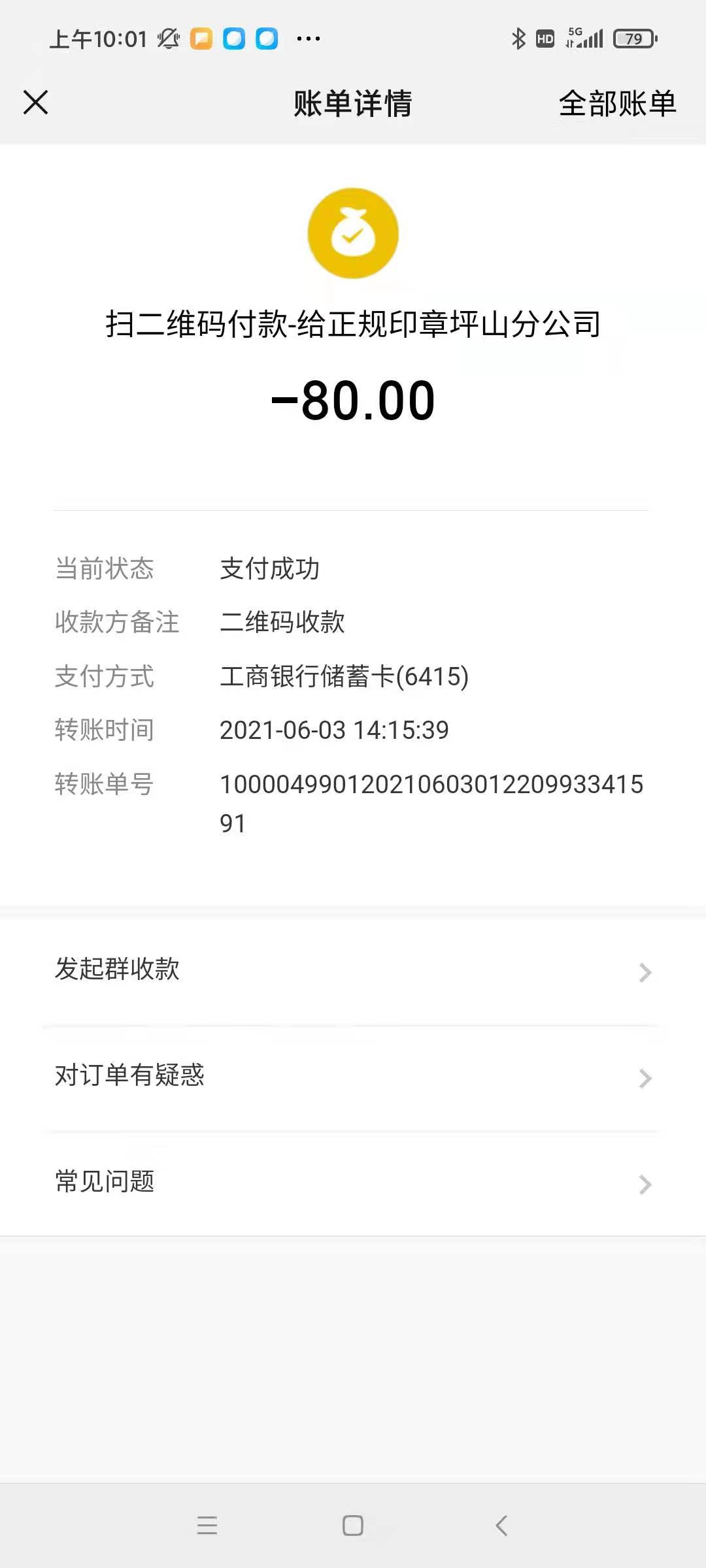Image resolution: width=706 pixels, height=1568 pixels.
Task: Open 常见问题 help row
Action: point(353,1183)
